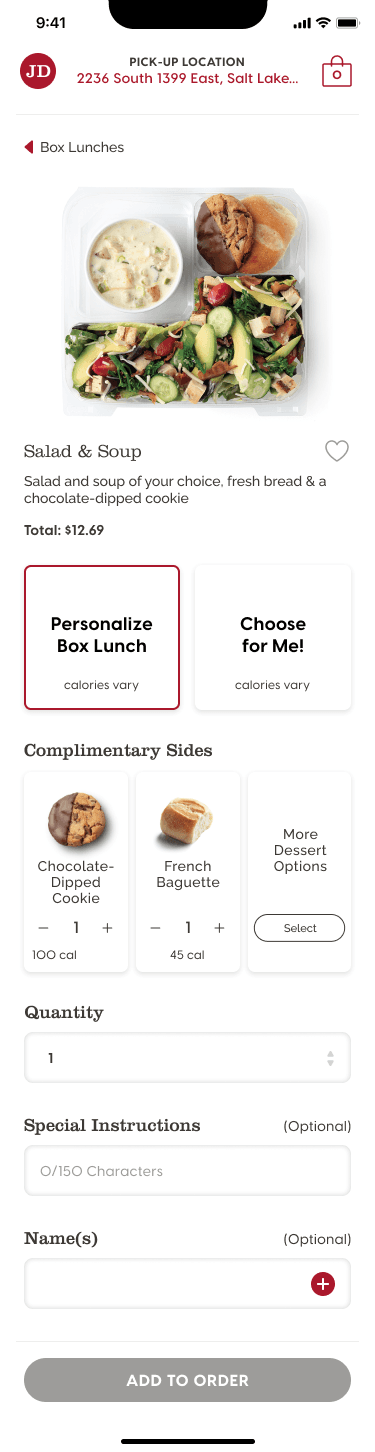375x1452 pixels.
Task: Tap Select for More Dessert Options
Action: tap(300, 928)
